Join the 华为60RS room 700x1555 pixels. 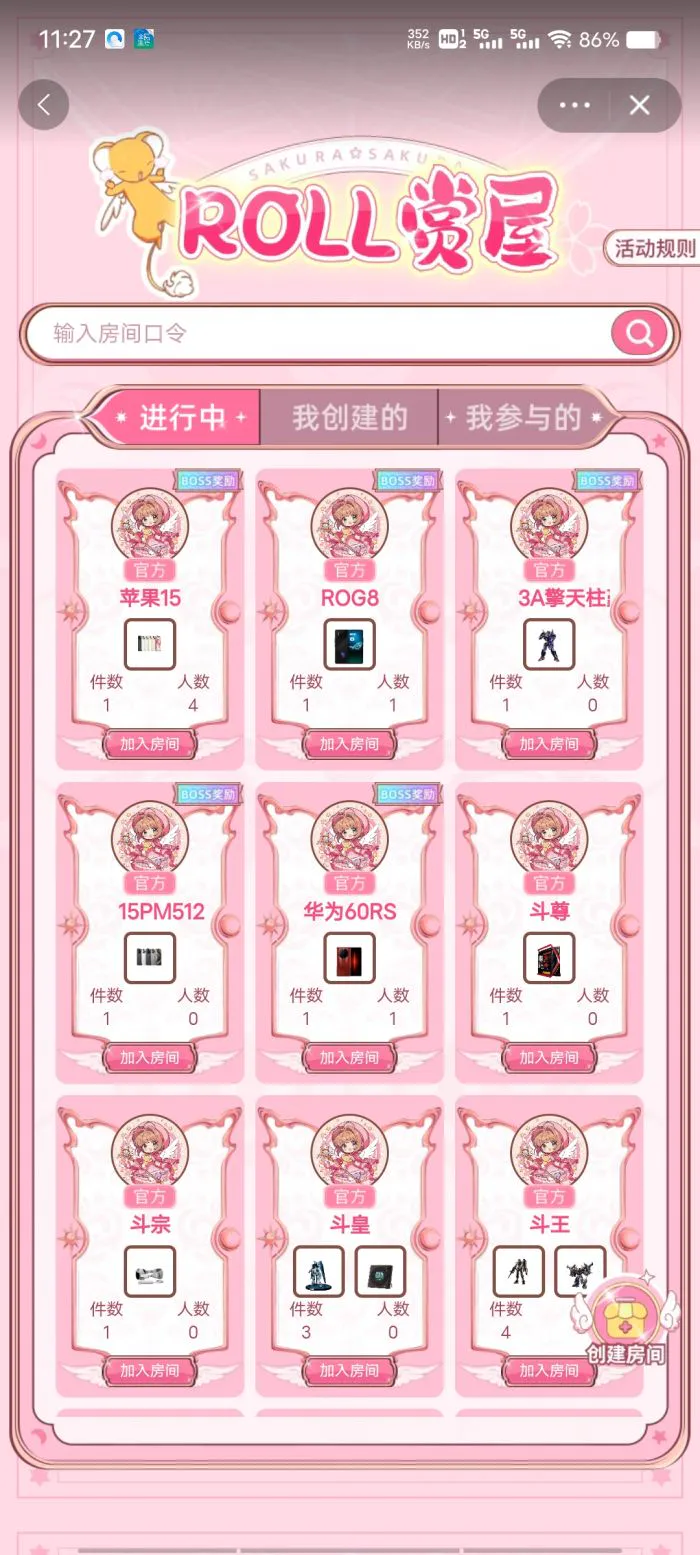350,1057
